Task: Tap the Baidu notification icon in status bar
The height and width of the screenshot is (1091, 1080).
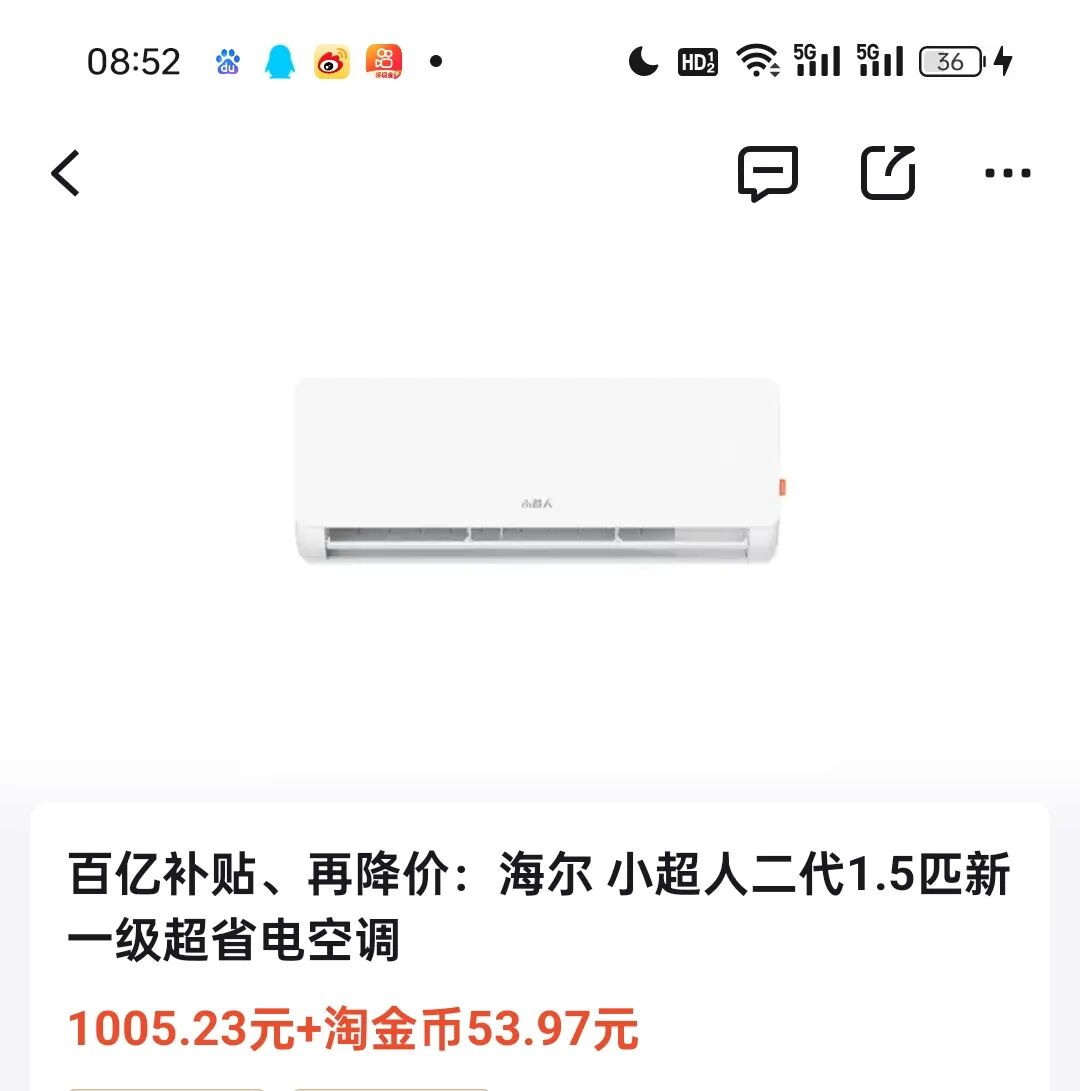Action: [x=227, y=62]
